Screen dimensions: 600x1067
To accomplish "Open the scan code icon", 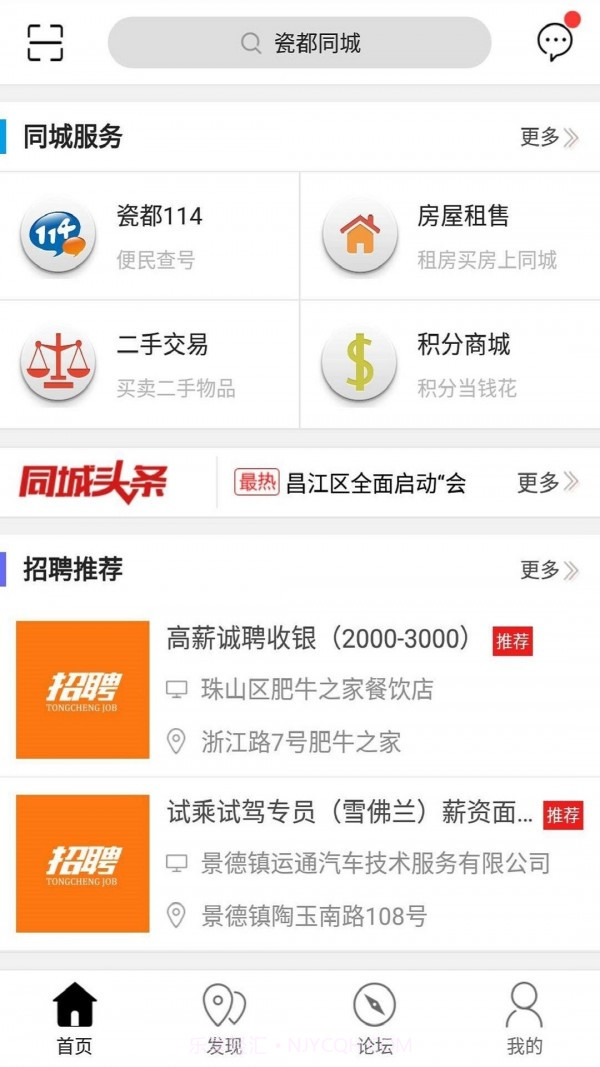I will [x=45, y=43].
